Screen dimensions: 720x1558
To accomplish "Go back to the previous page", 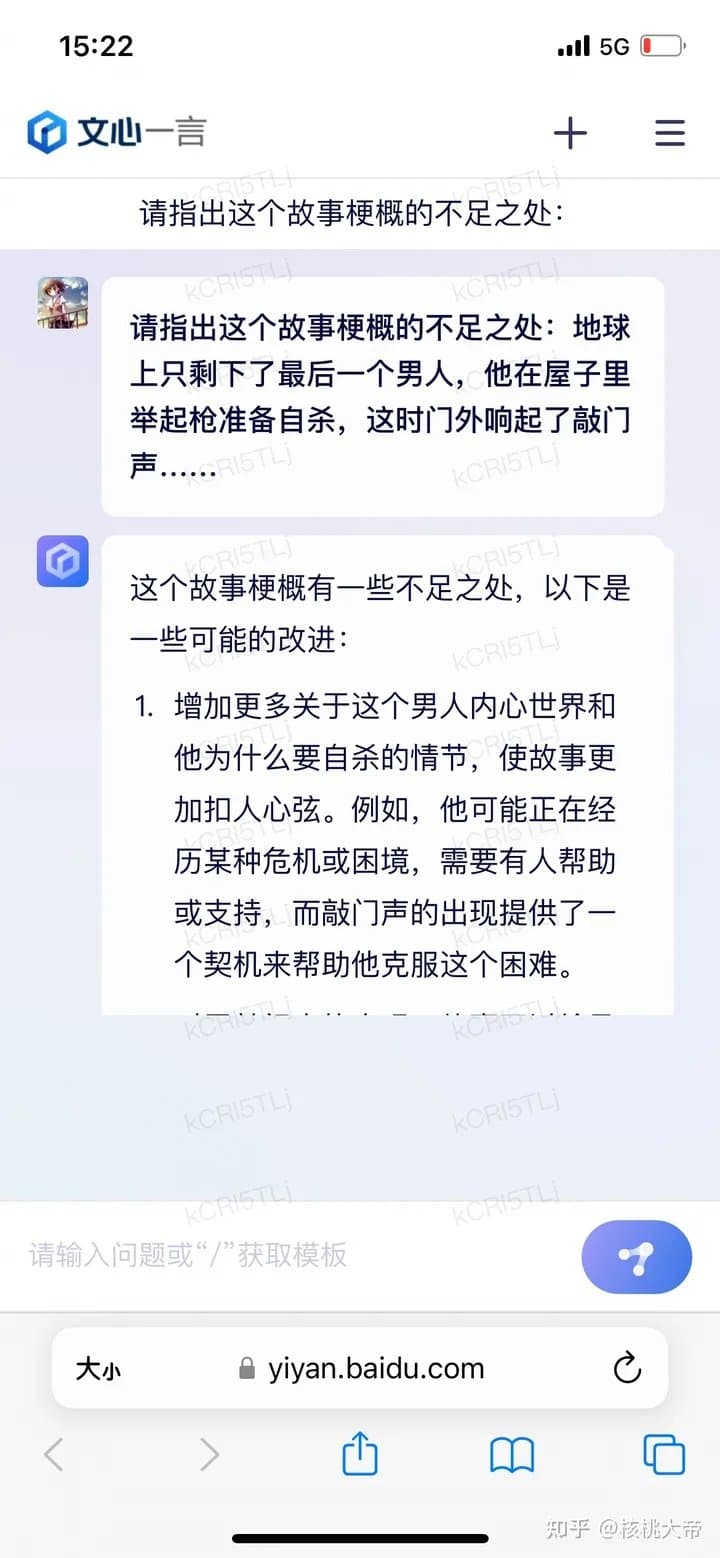I will [x=54, y=1455].
